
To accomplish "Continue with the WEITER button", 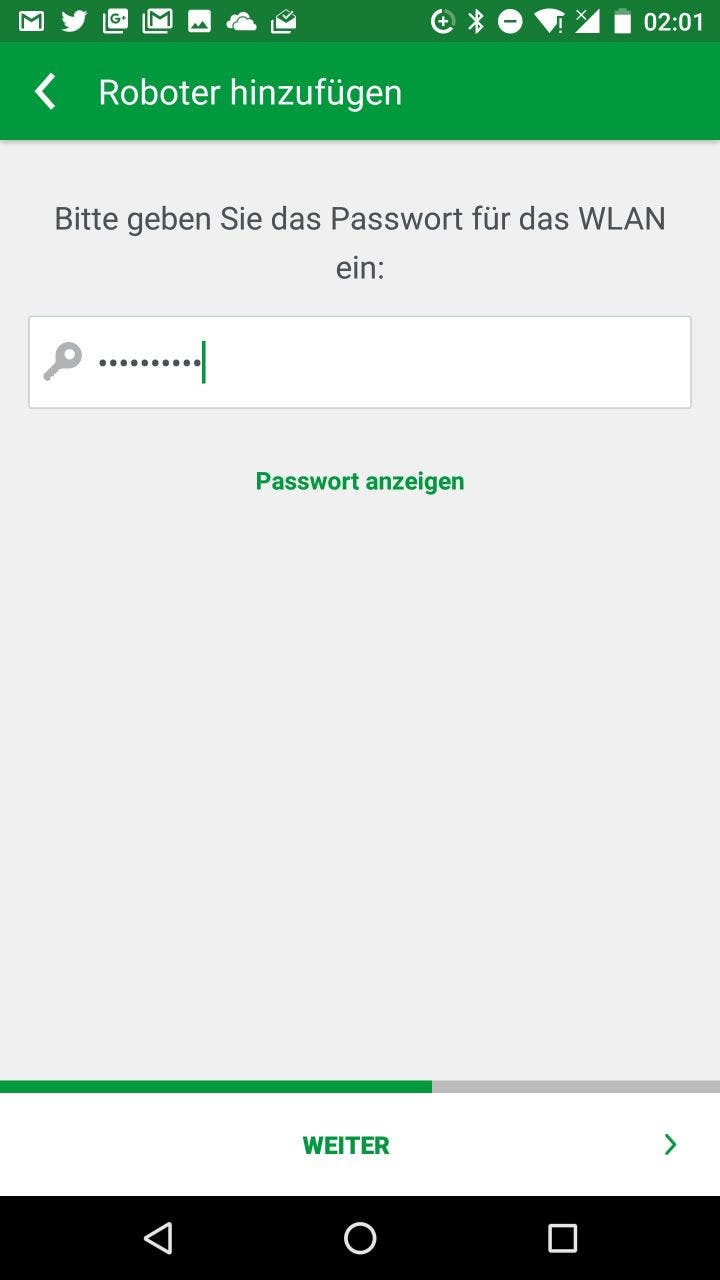I will click(360, 1145).
